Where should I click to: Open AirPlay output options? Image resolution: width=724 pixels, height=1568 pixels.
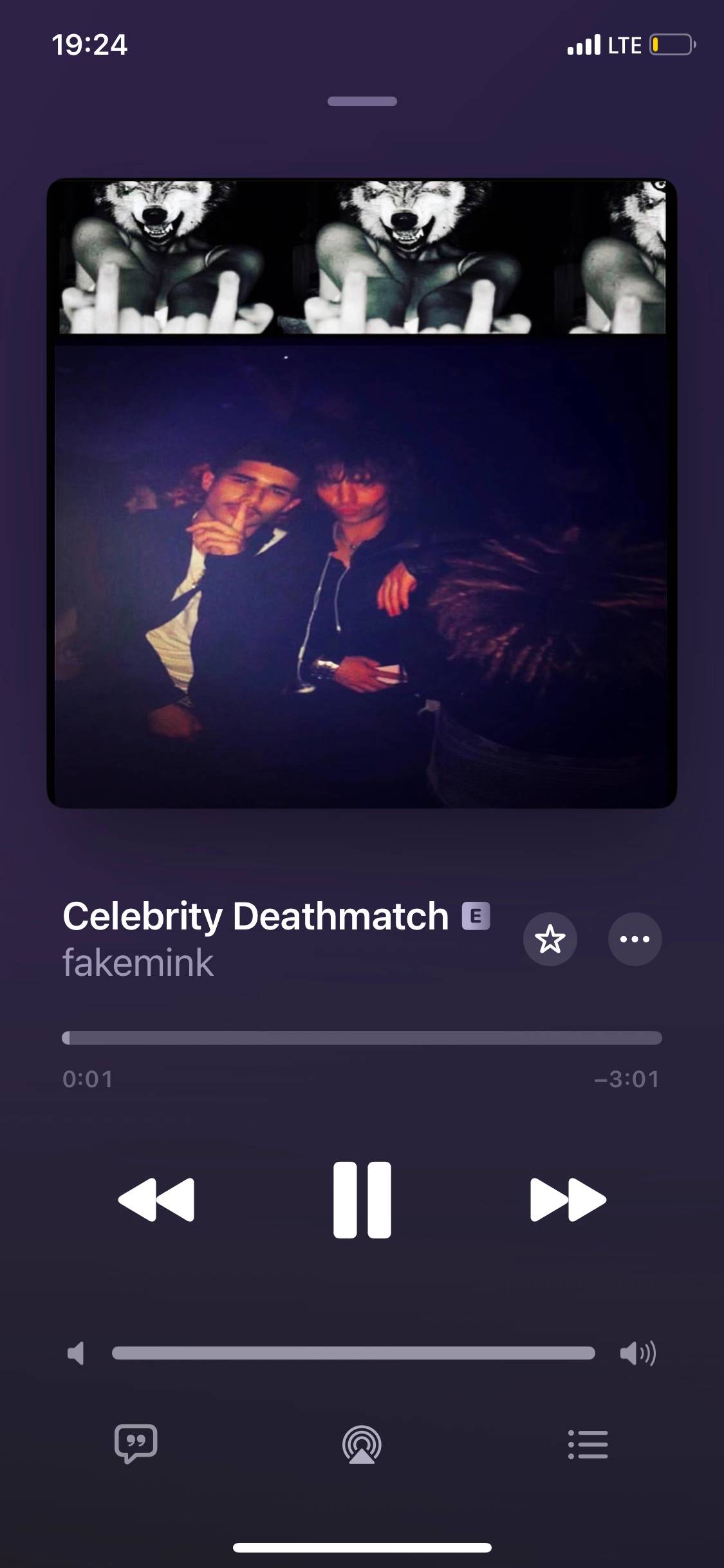pyautogui.click(x=362, y=1445)
